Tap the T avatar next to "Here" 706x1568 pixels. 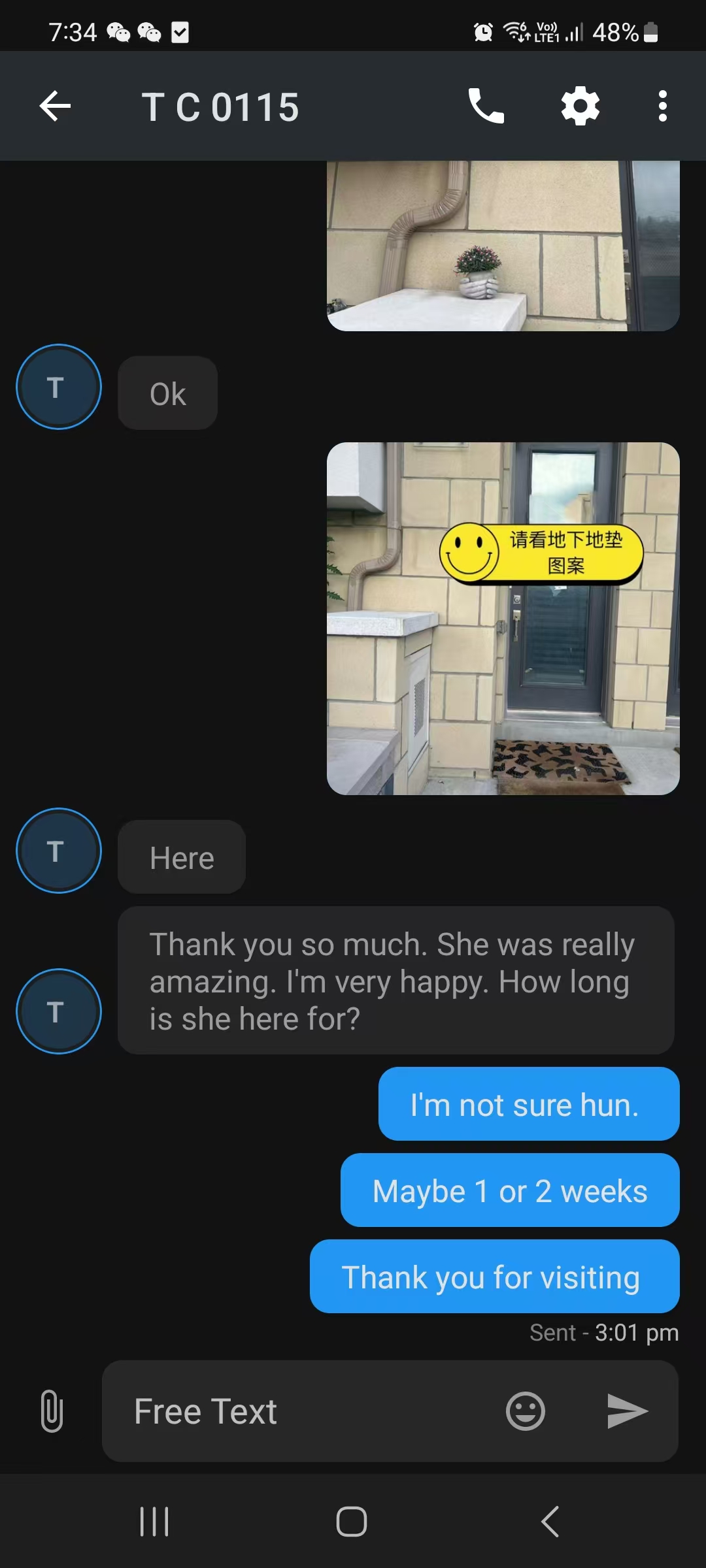coord(59,851)
